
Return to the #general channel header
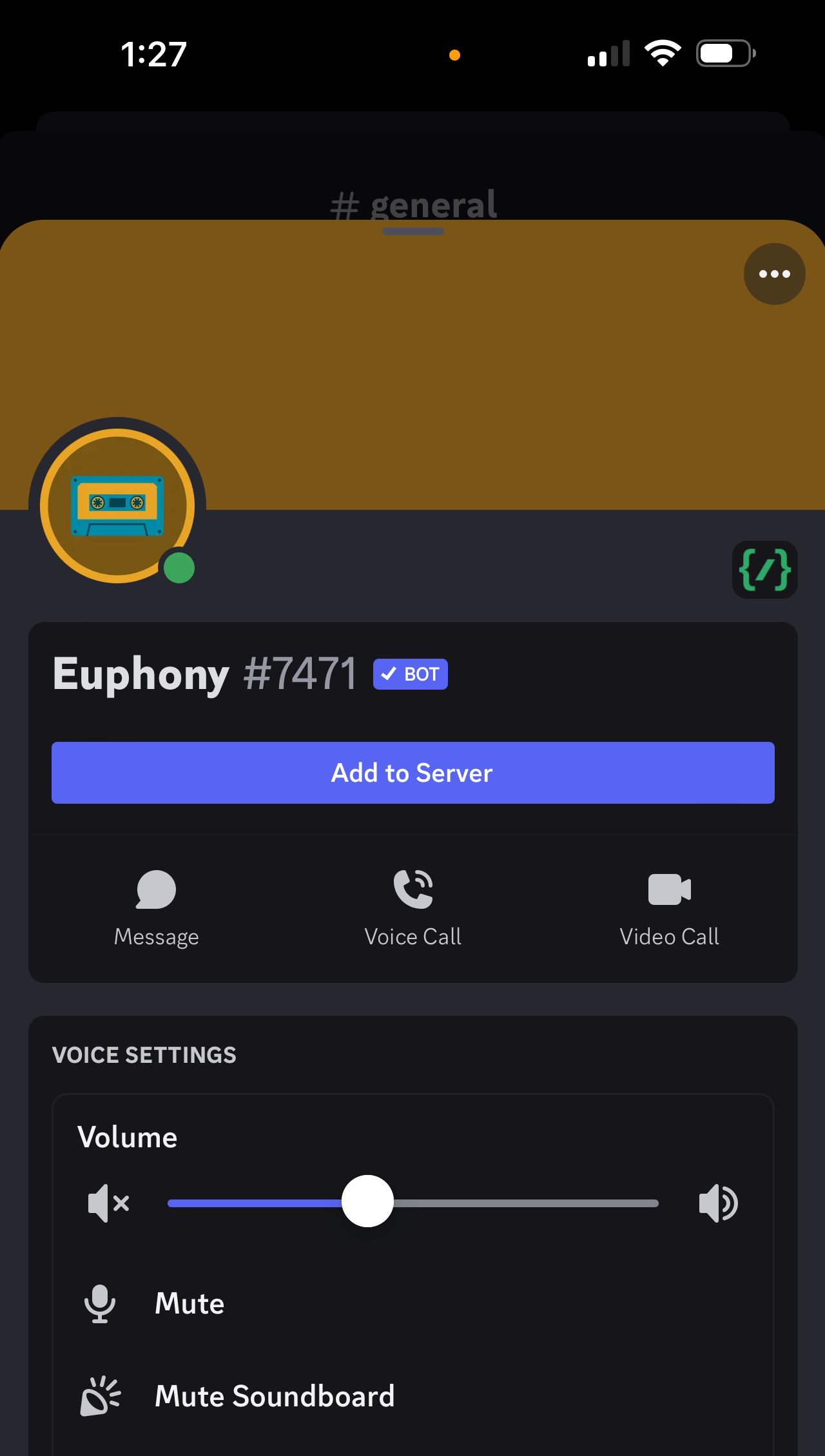click(412, 204)
